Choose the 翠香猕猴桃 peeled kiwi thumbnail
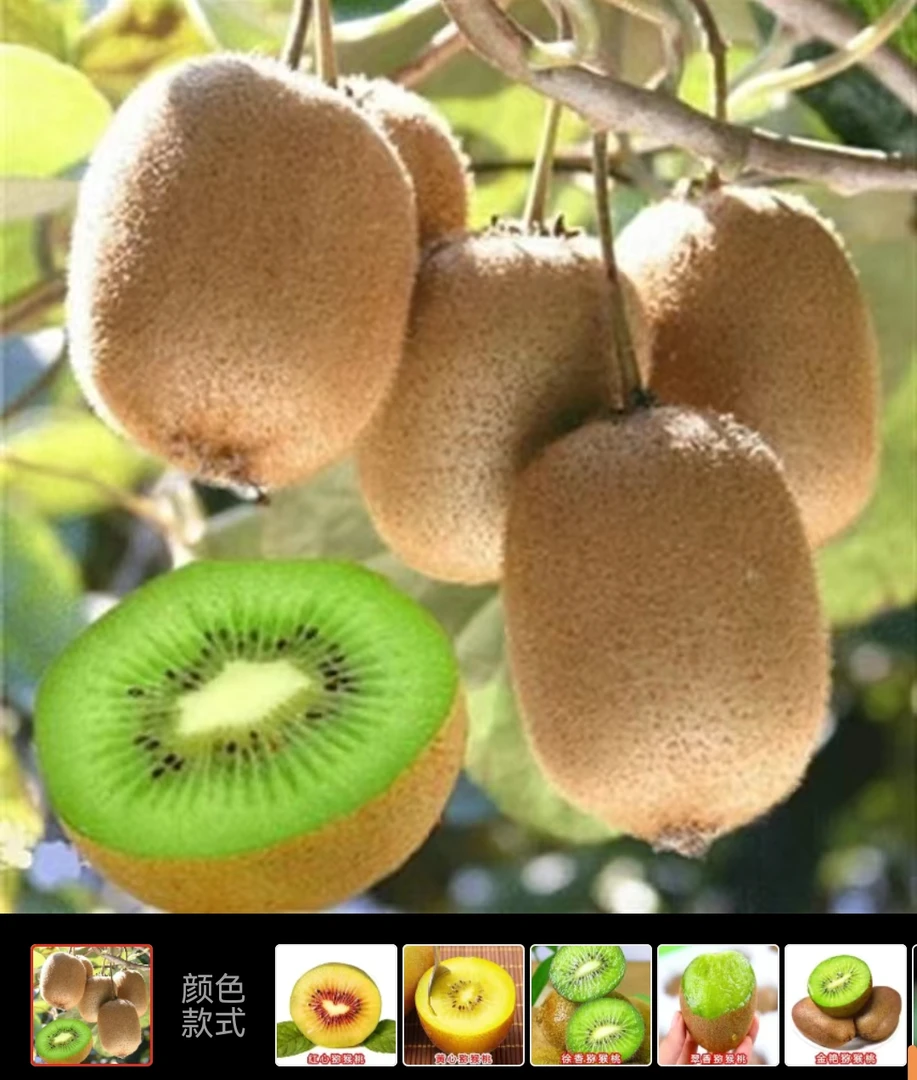917x1080 pixels. (719, 1005)
